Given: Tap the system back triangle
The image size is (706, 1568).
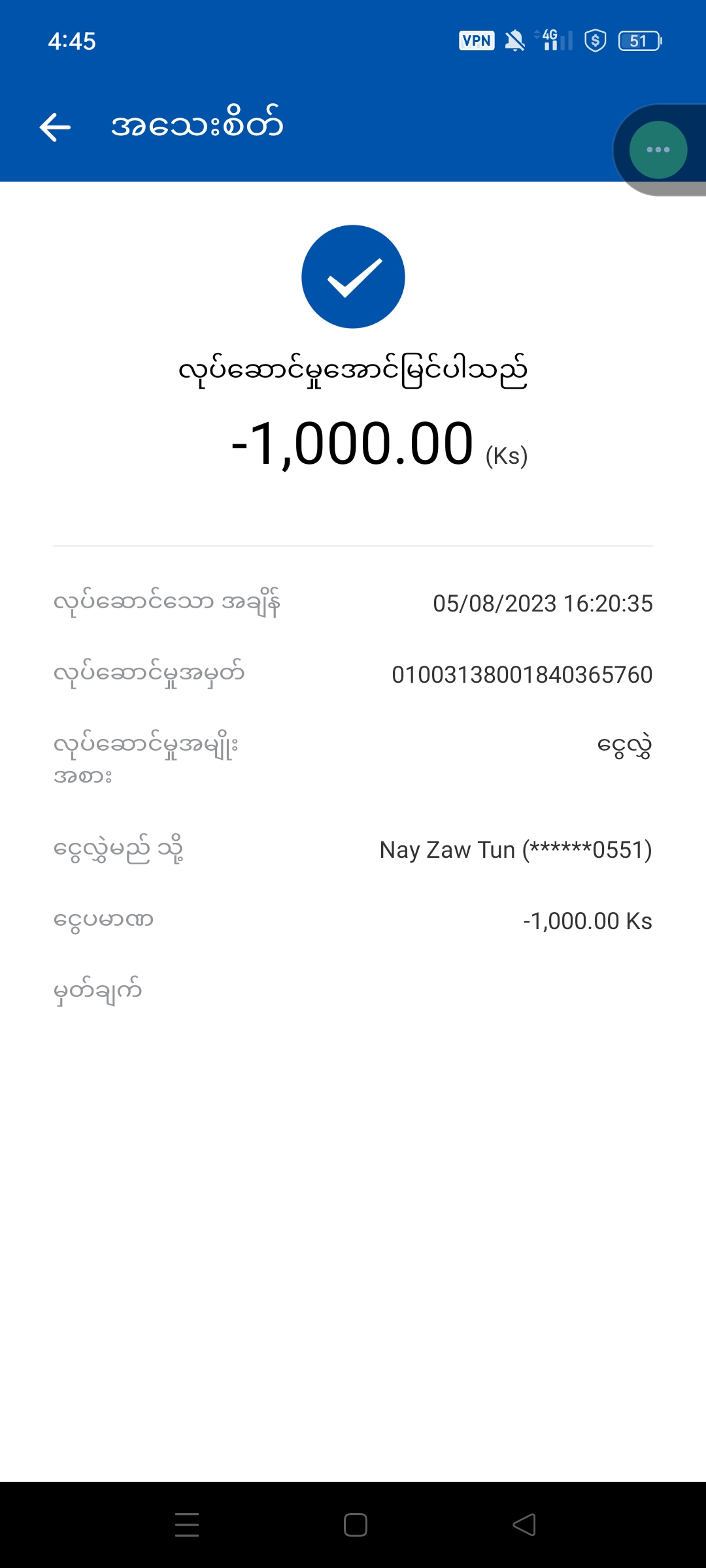Looking at the screenshot, I should [524, 1525].
